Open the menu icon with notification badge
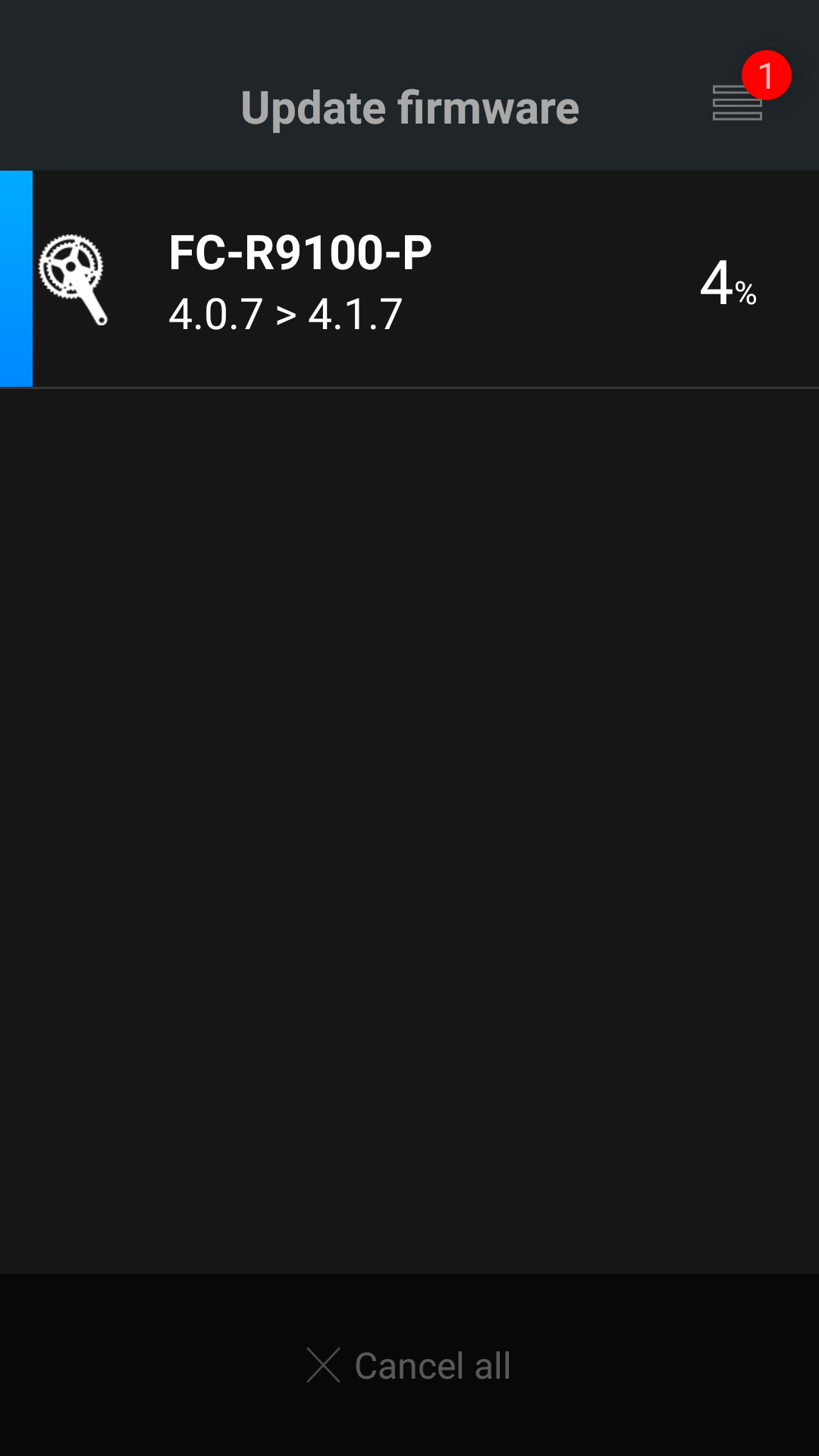Image resolution: width=819 pixels, height=1456 pixels. [738, 102]
